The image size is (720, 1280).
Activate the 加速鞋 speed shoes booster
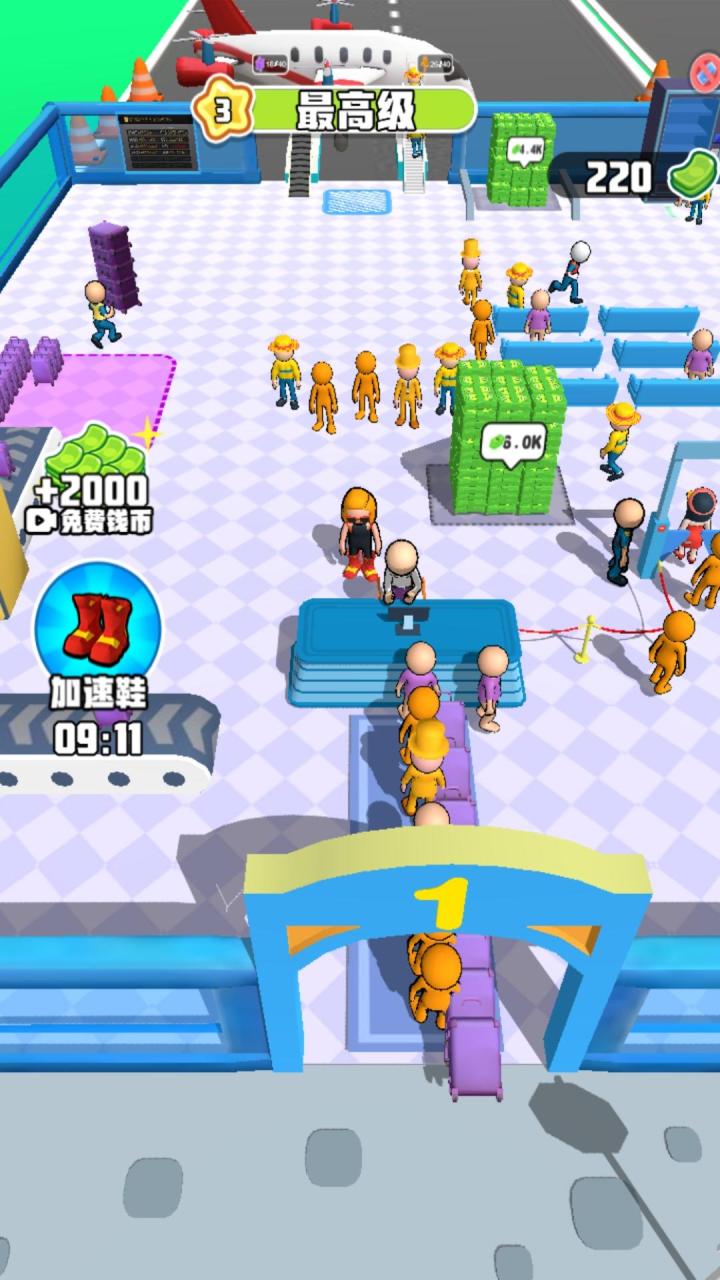coord(96,660)
